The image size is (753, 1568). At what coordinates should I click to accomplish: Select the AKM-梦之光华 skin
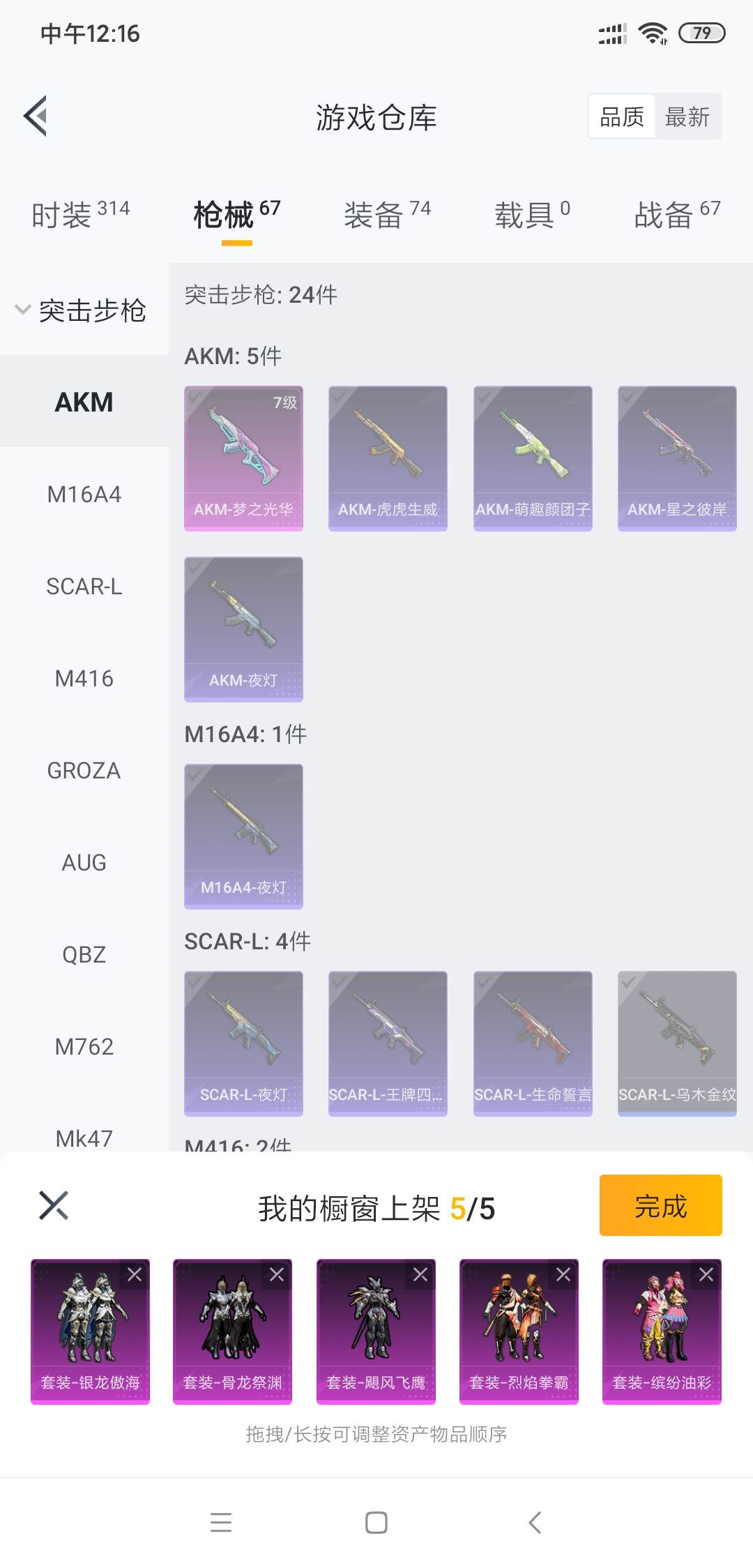(x=243, y=458)
